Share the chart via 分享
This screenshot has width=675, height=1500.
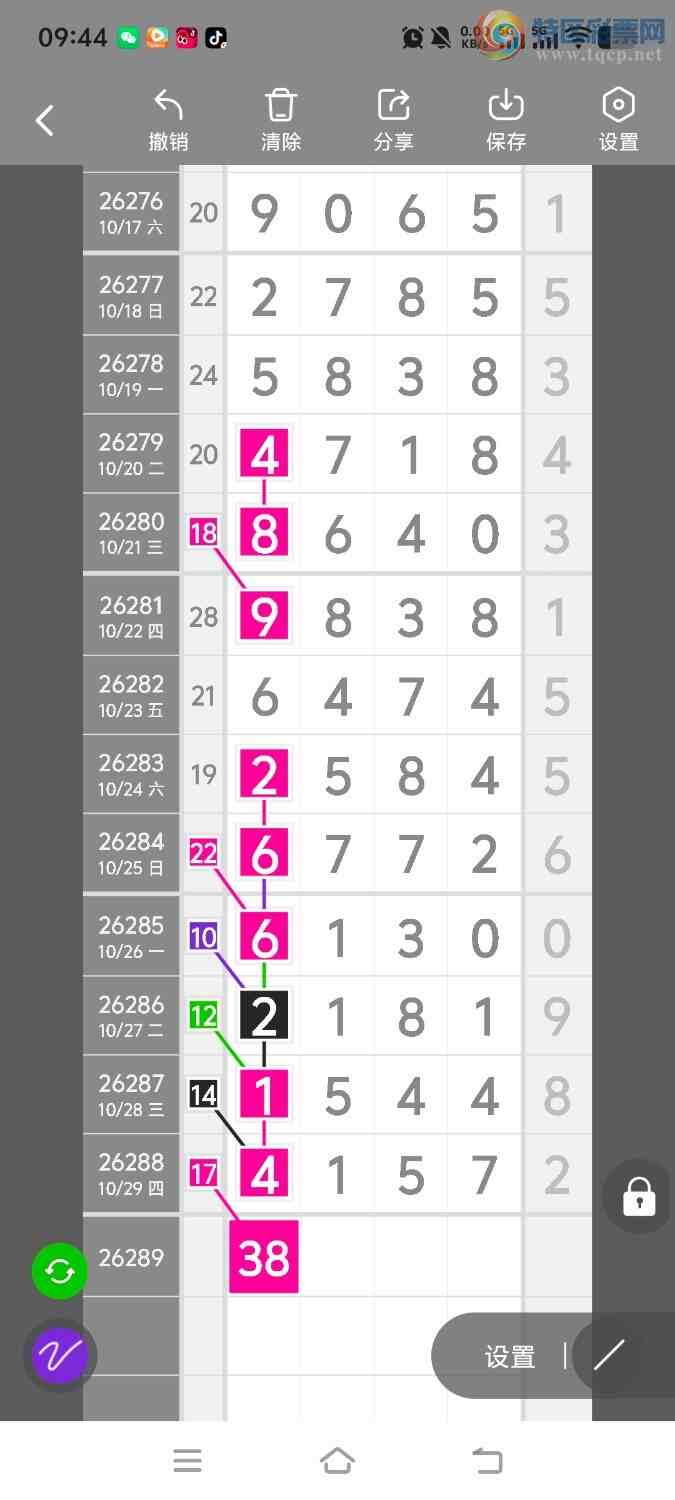393,120
